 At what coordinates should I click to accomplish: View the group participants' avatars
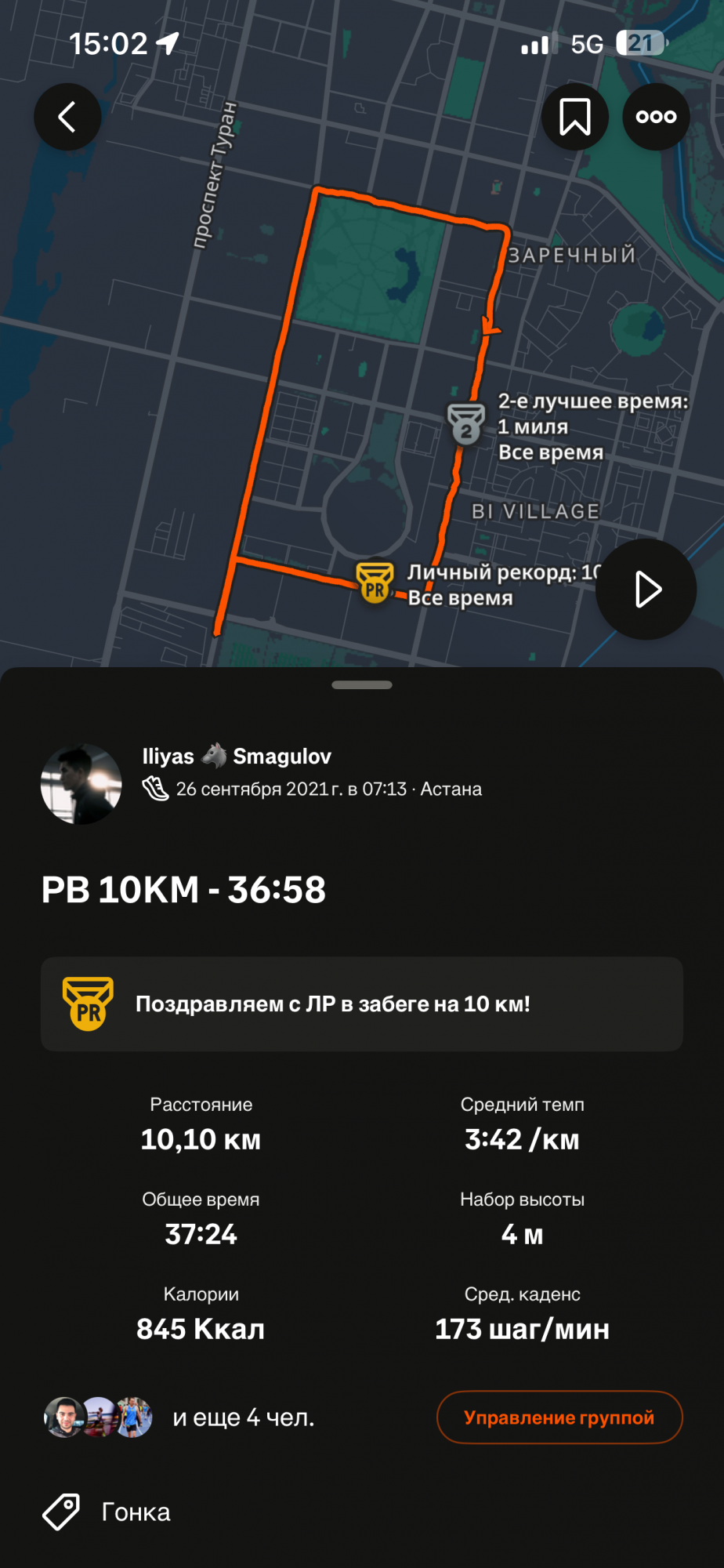(99, 1417)
